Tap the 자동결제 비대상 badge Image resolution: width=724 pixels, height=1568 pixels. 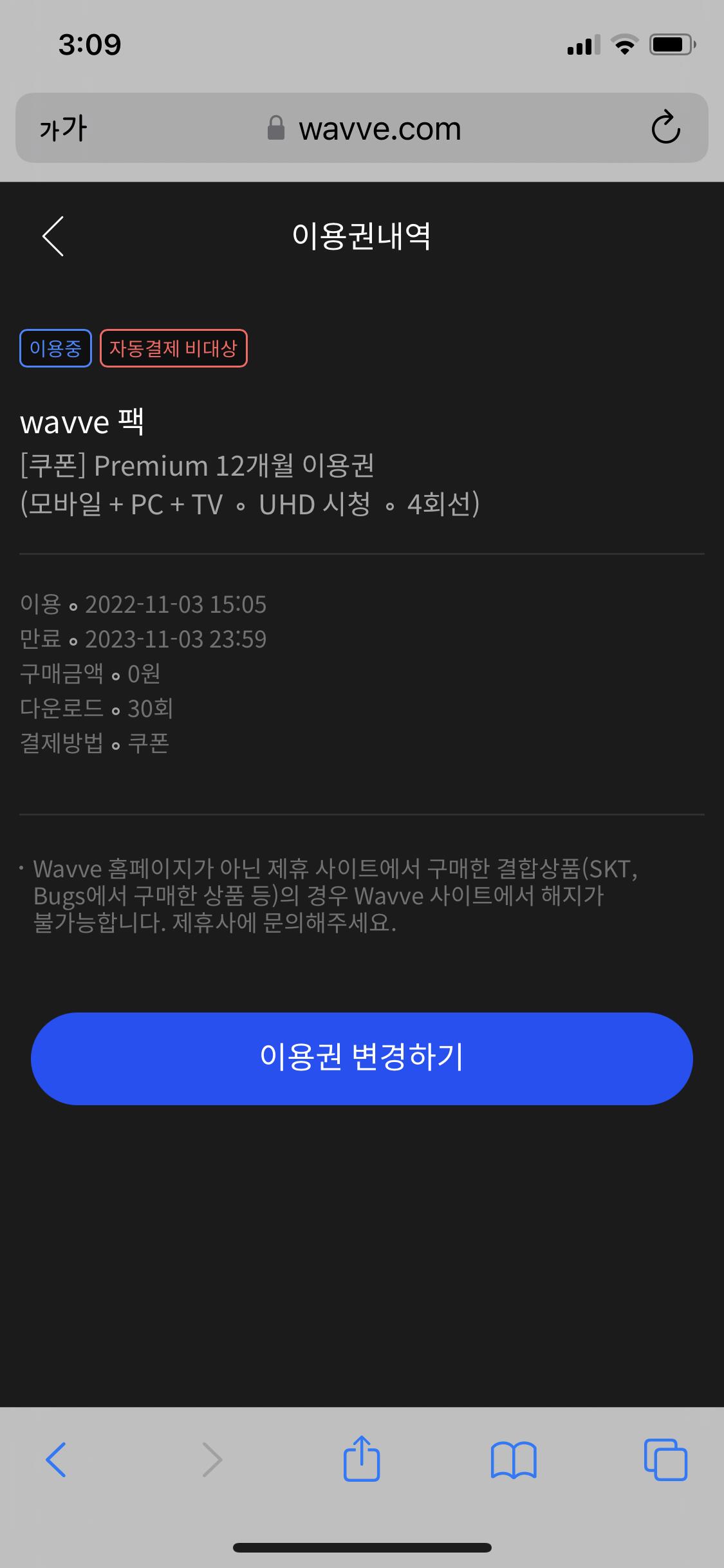(x=173, y=348)
